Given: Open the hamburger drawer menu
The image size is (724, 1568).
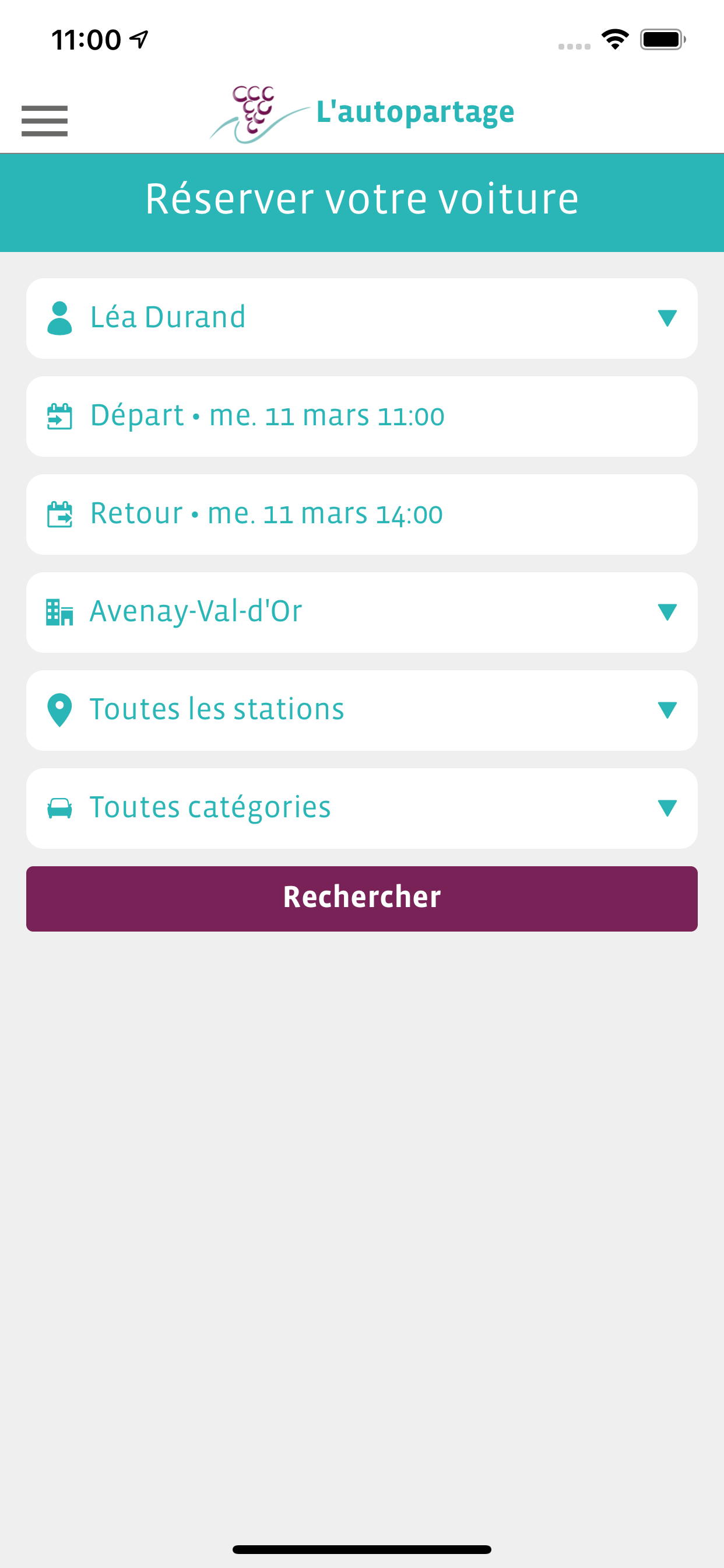Looking at the screenshot, I should click(44, 121).
